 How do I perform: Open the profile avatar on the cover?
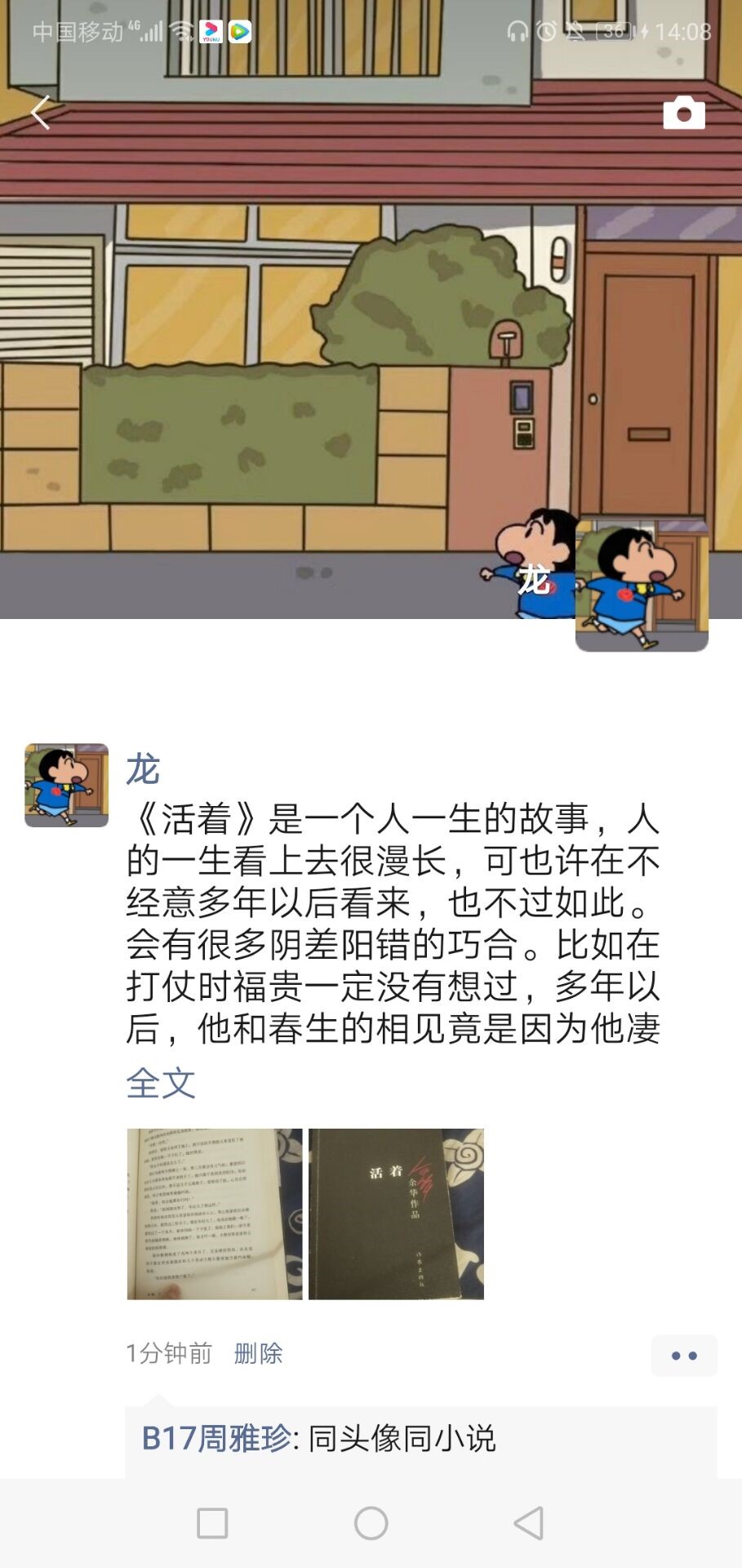click(642, 586)
